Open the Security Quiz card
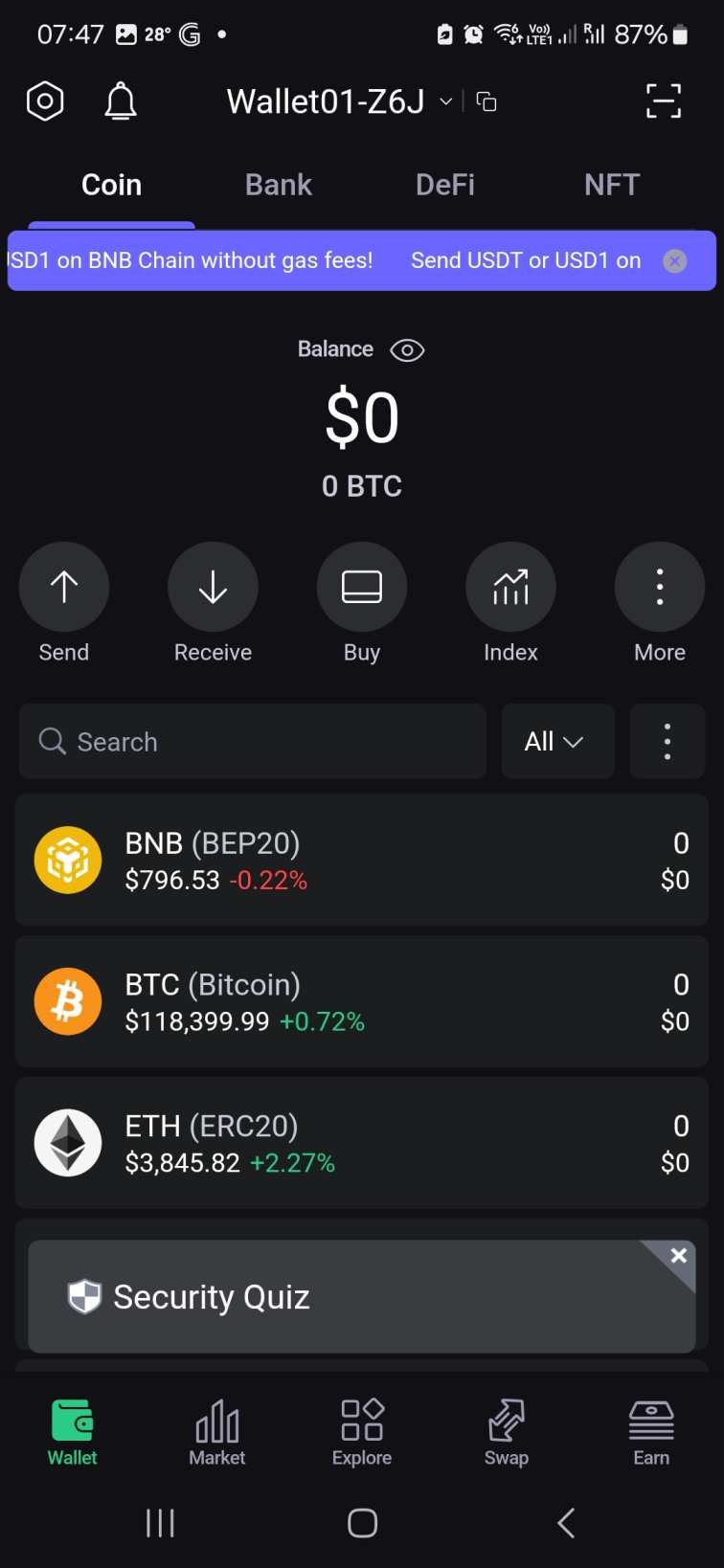The width and height of the screenshot is (724, 1568). [x=287, y=1296]
